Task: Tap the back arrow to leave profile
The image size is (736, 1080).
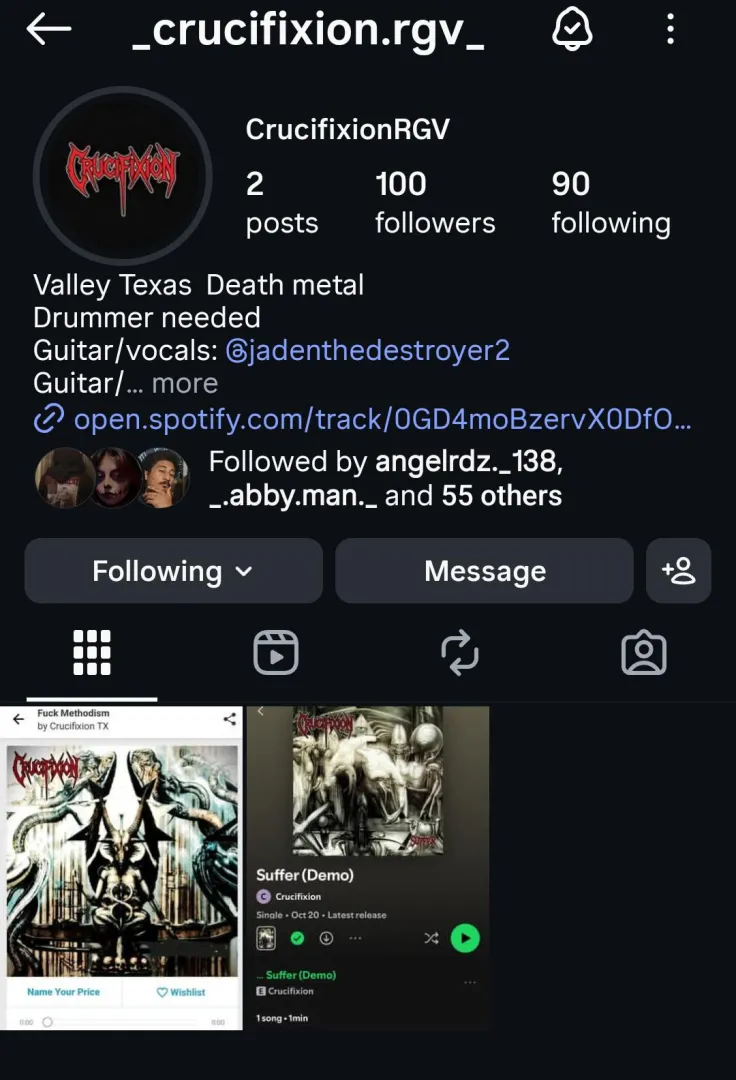Action: click(x=47, y=29)
